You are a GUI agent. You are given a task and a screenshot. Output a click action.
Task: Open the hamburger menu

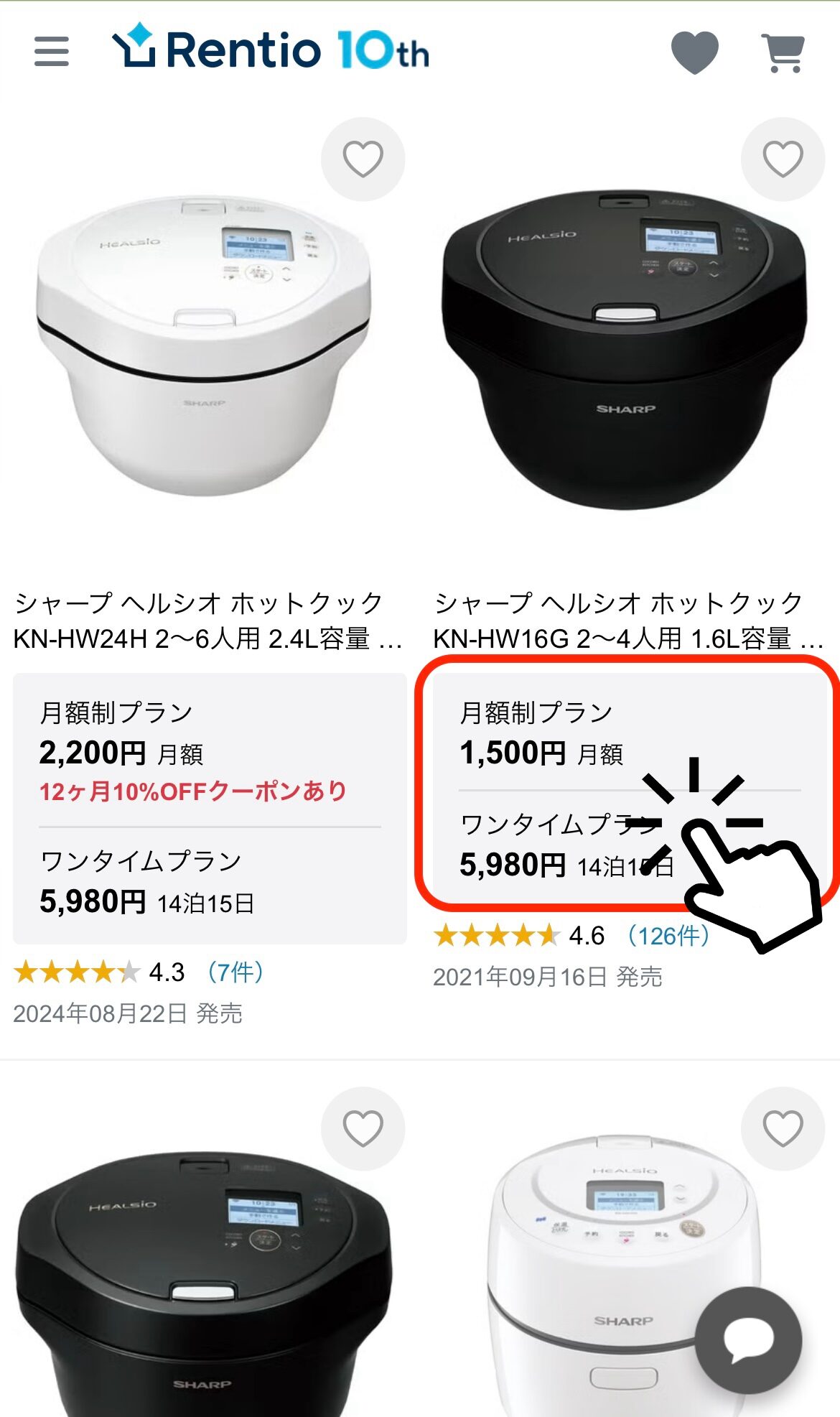click(52, 52)
